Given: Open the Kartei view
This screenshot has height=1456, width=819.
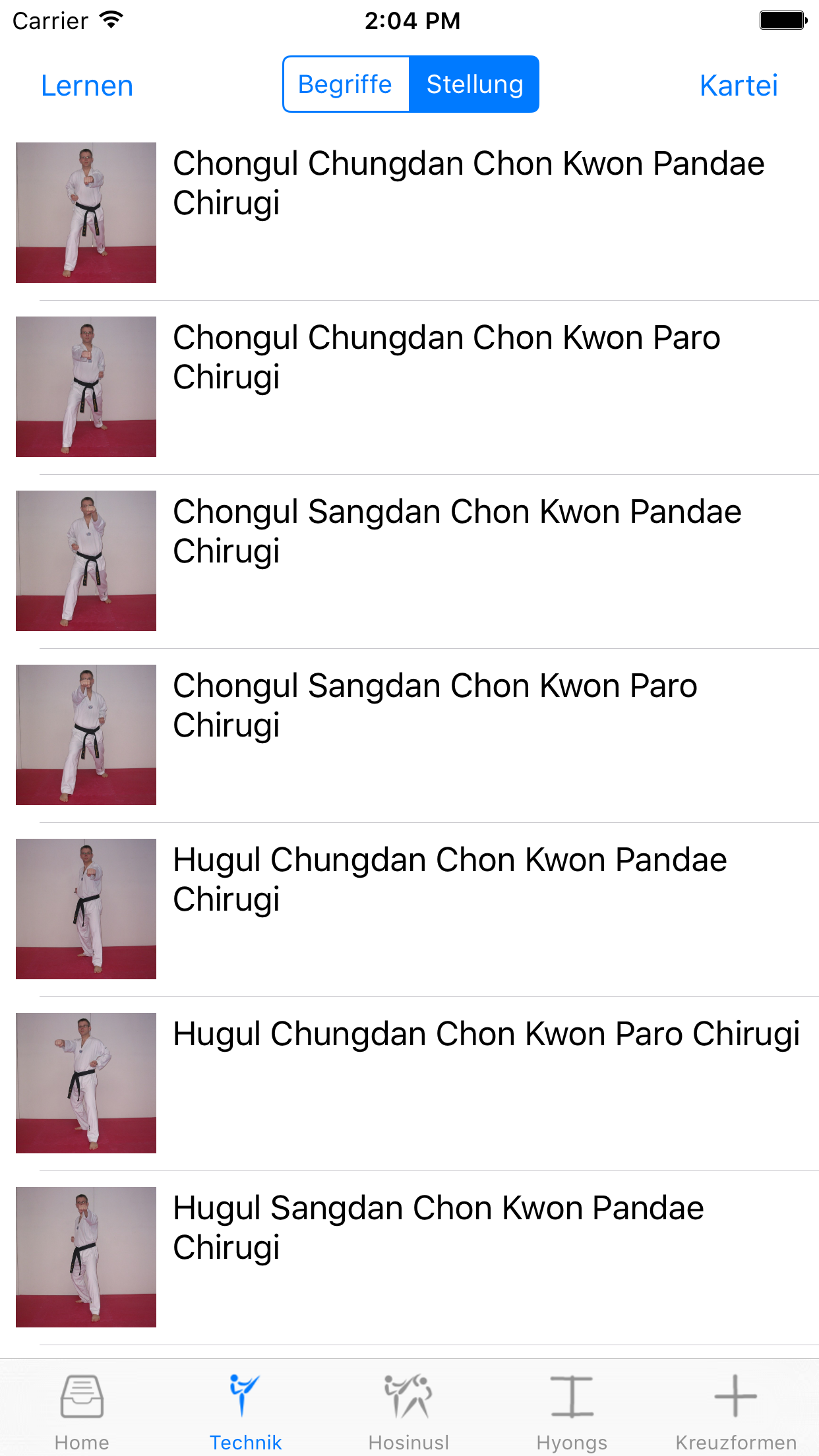Looking at the screenshot, I should click(738, 86).
